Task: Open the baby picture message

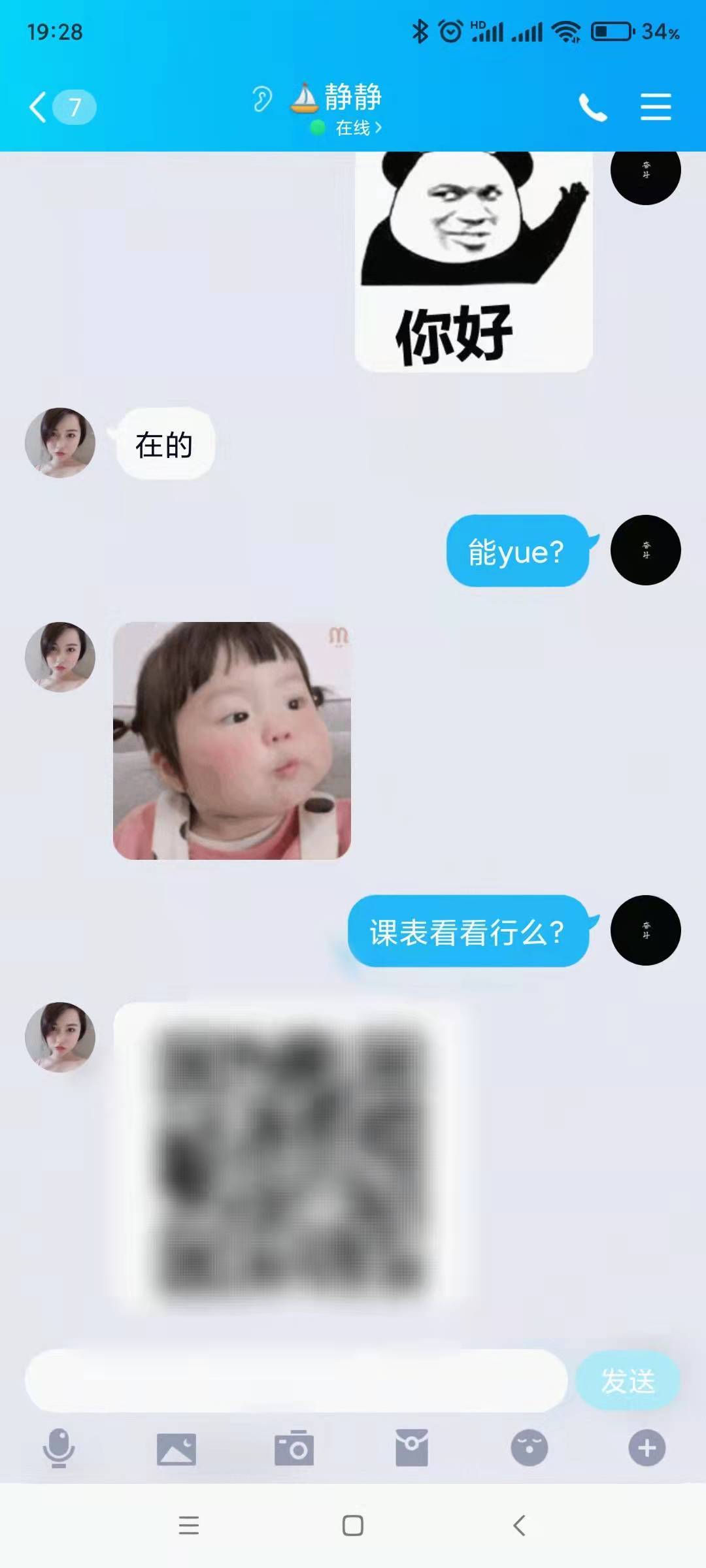Action: pyautogui.click(x=232, y=740)
